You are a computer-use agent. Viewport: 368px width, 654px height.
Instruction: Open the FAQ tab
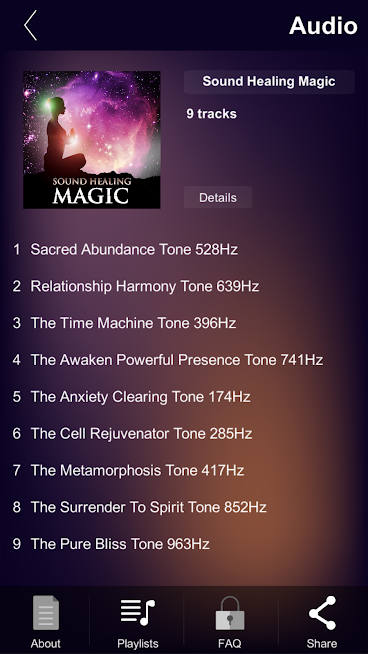pyautogui.click(x=230, y=621)
